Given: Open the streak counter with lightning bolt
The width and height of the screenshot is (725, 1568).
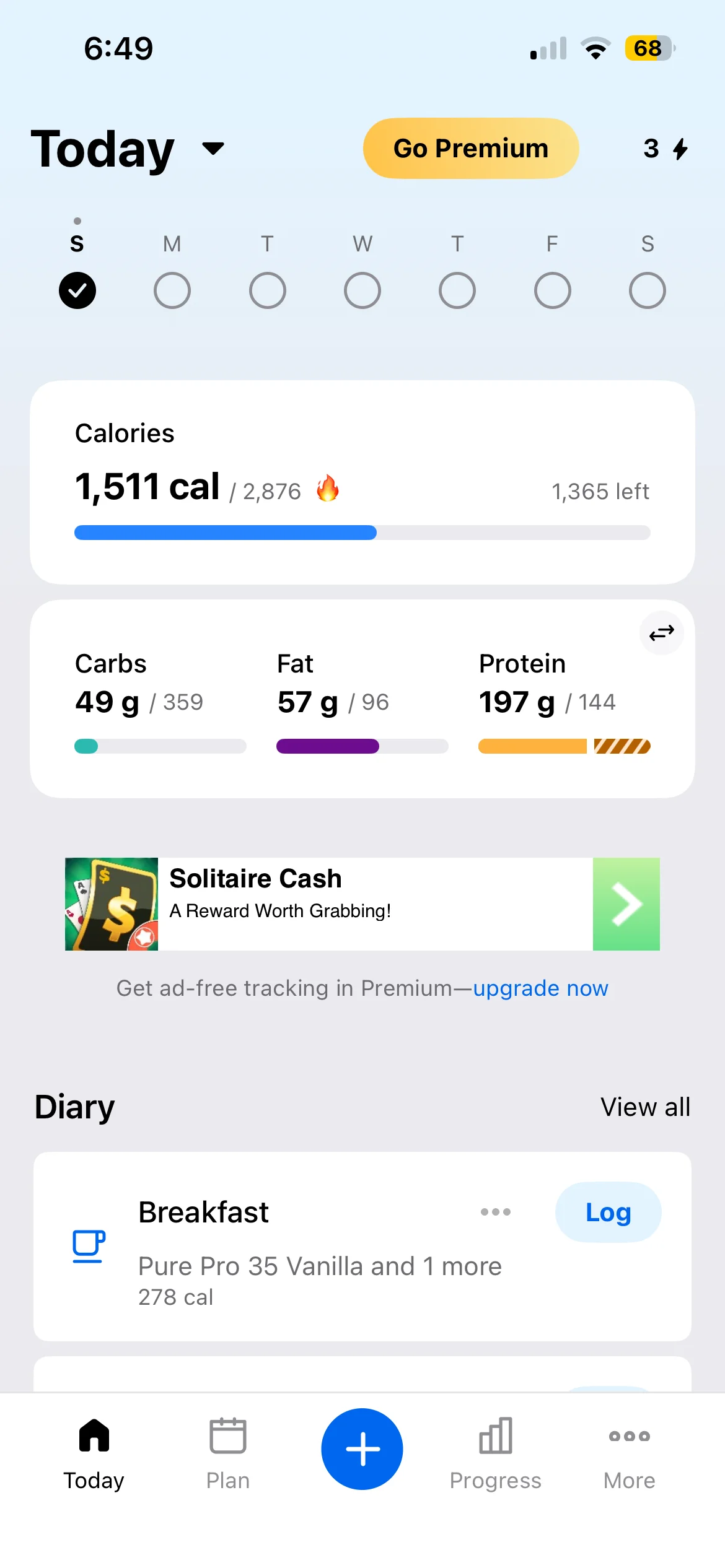Looking at the screenshot, I should pyautogui.click(x=665, y=149).
